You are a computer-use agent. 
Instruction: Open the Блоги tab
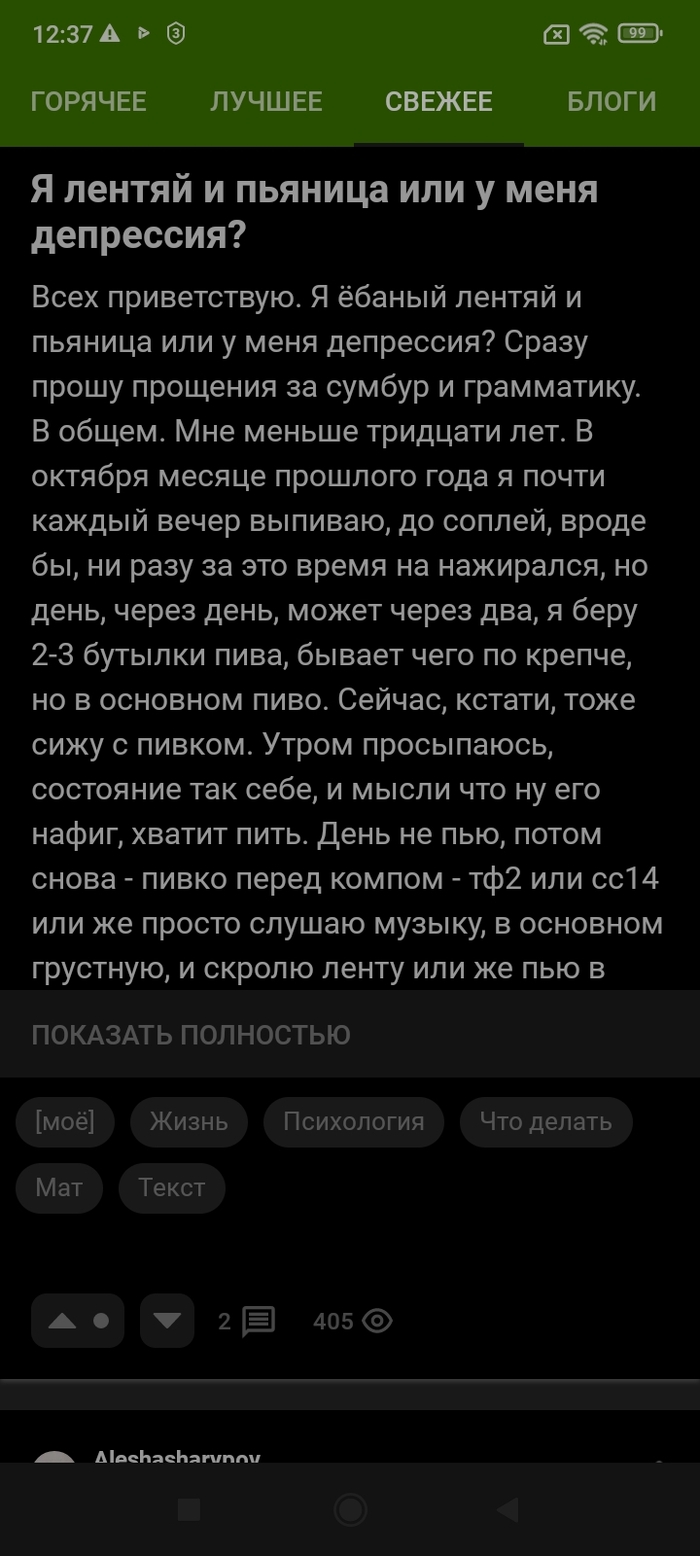[611, 102]
